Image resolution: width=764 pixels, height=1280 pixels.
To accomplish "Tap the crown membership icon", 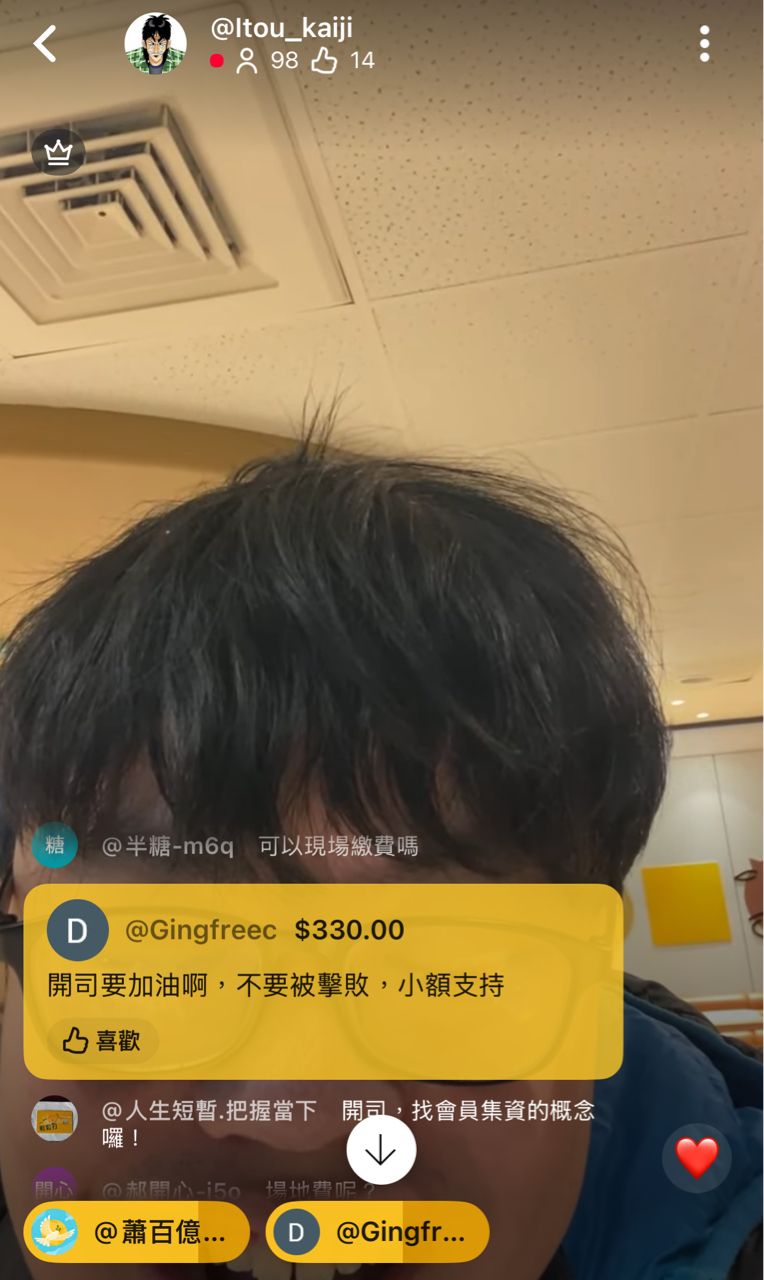I will [x=58, y=153].
